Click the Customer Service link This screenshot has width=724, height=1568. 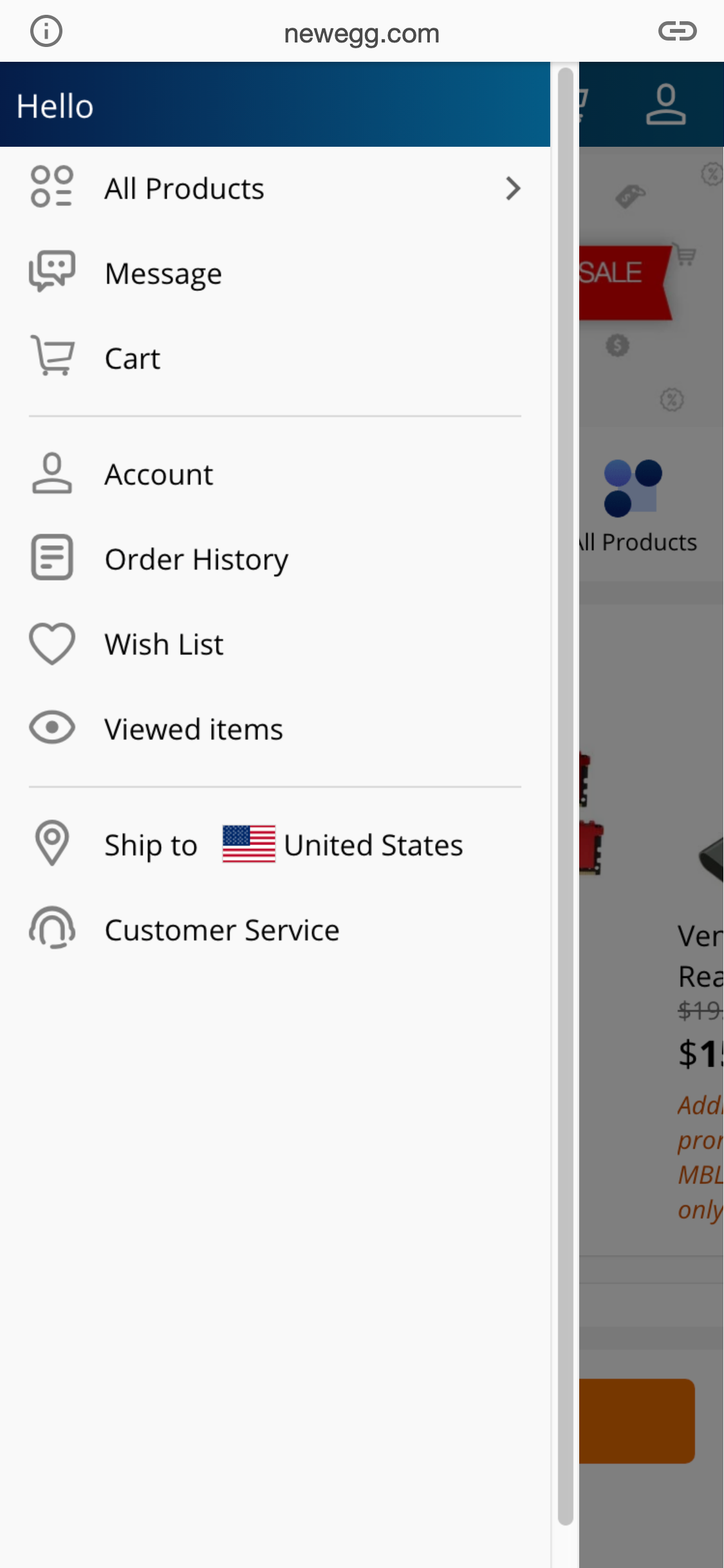point(222,929)
